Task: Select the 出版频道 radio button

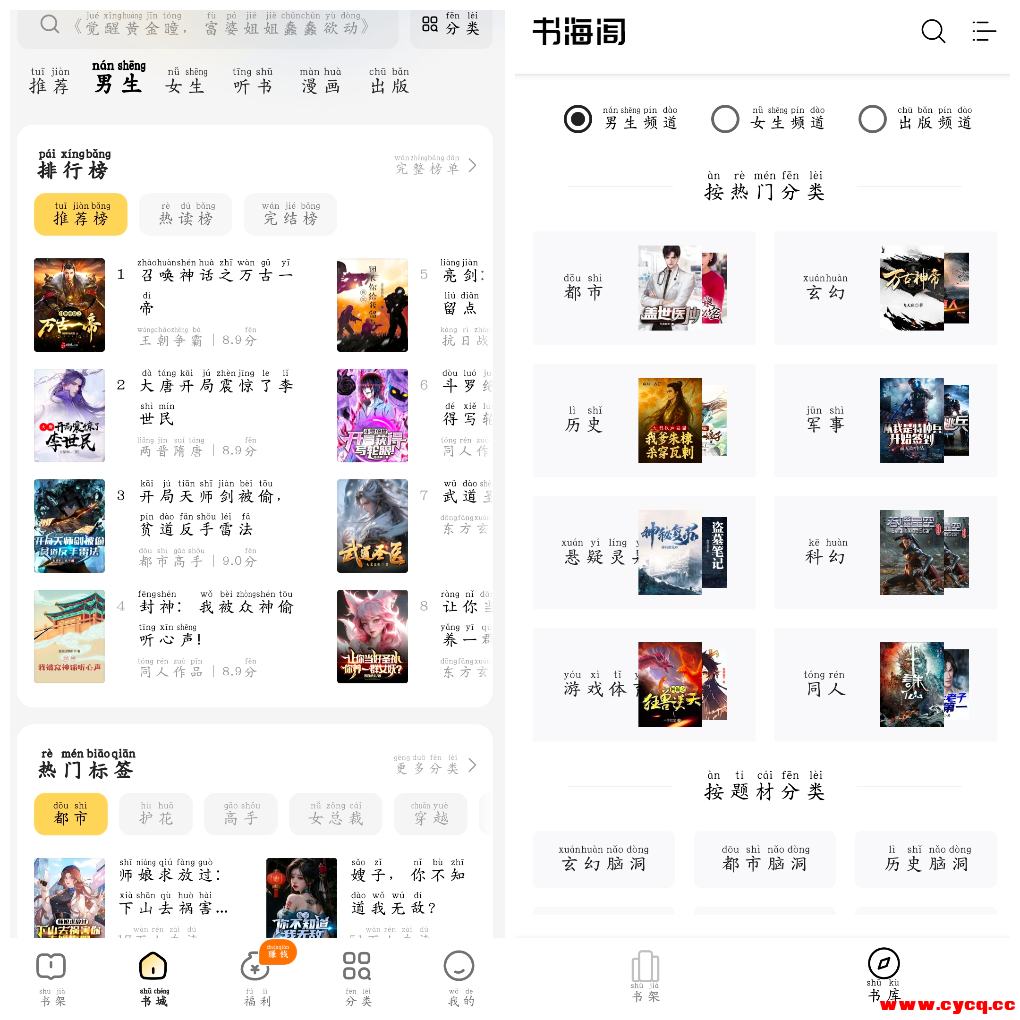Action: tap(872, 119)
